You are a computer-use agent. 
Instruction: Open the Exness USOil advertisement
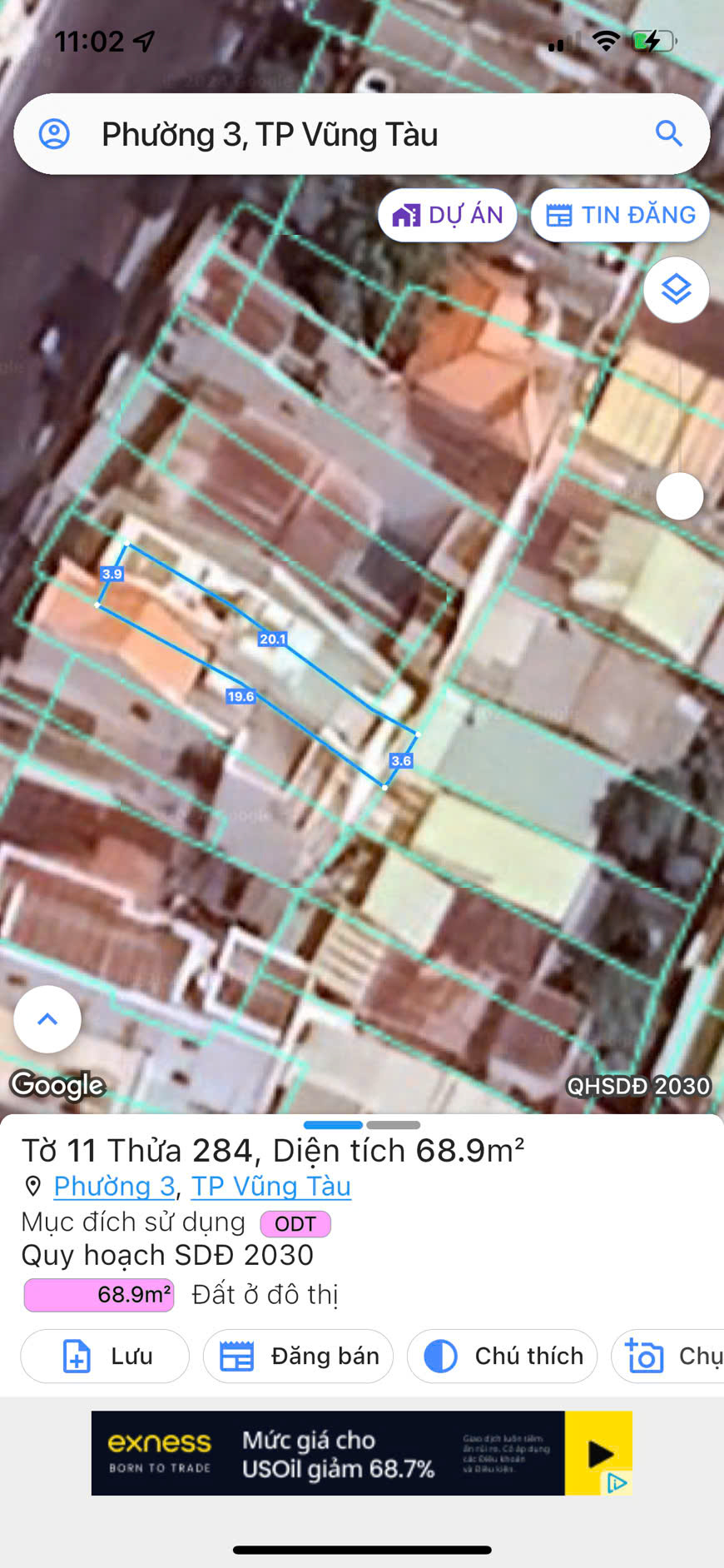(x=362, y=1453)
